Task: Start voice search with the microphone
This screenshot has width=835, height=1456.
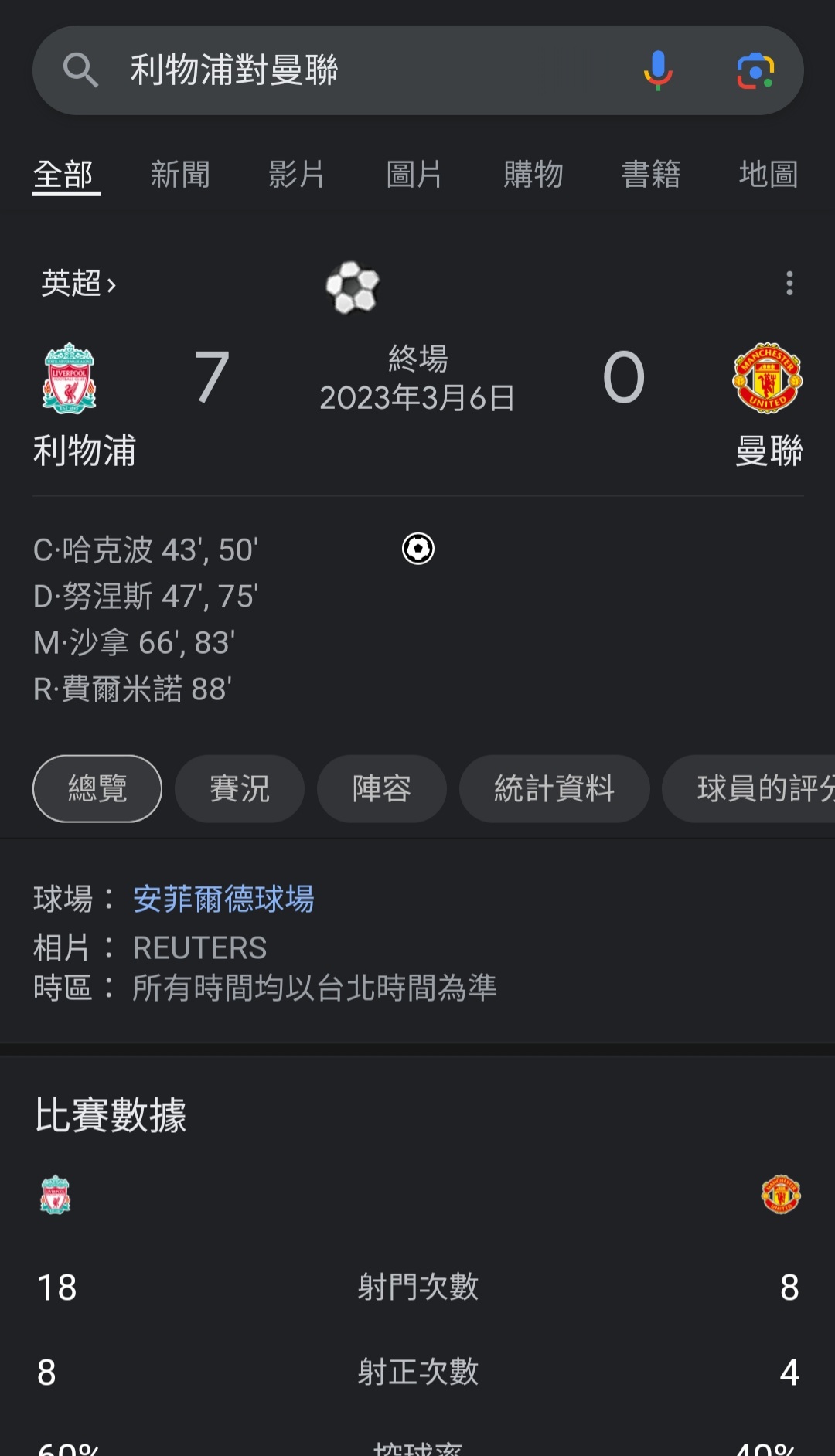Action: (658, 70)
